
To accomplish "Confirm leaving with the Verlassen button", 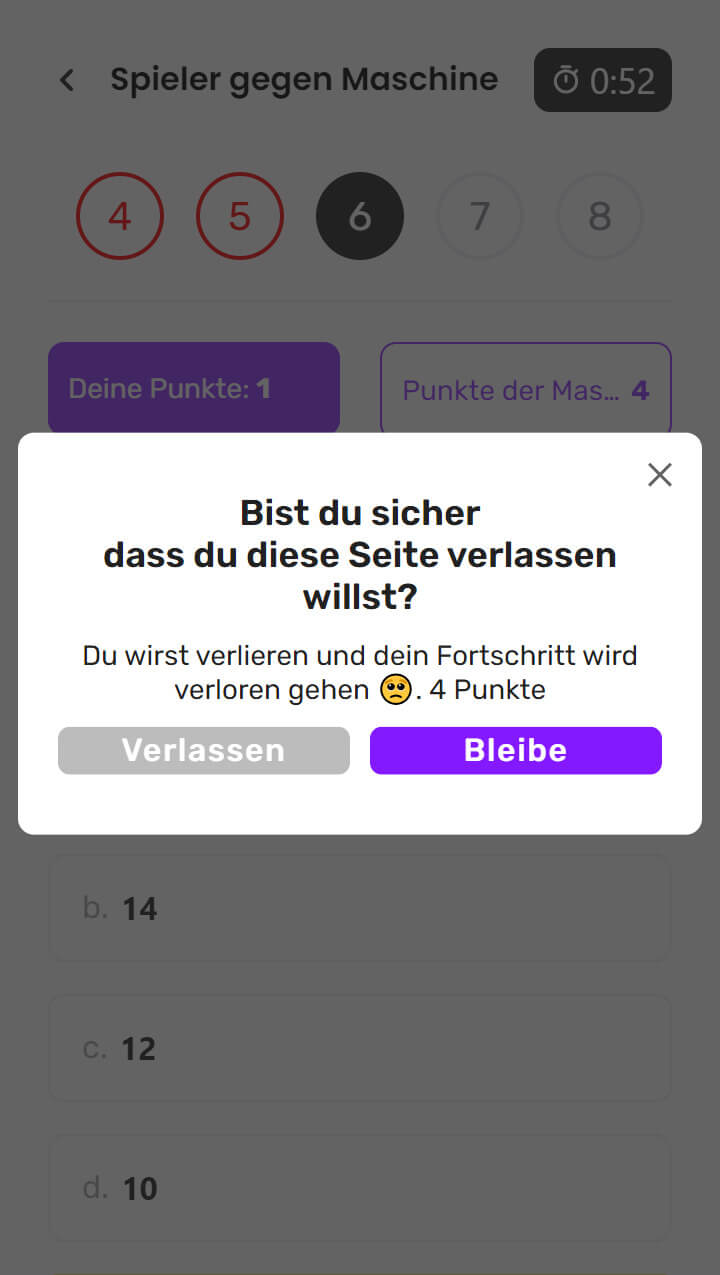I will (x=204, y=750).
